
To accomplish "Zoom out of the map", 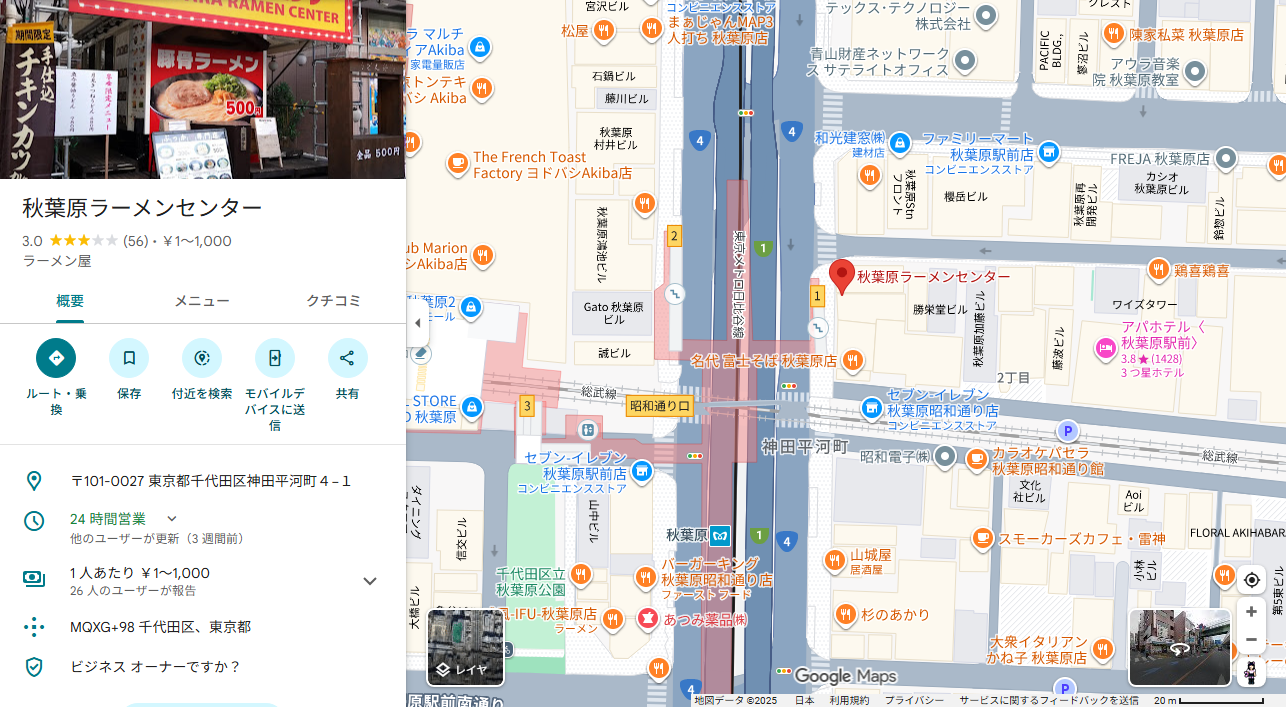I will tap(1251, 640).
